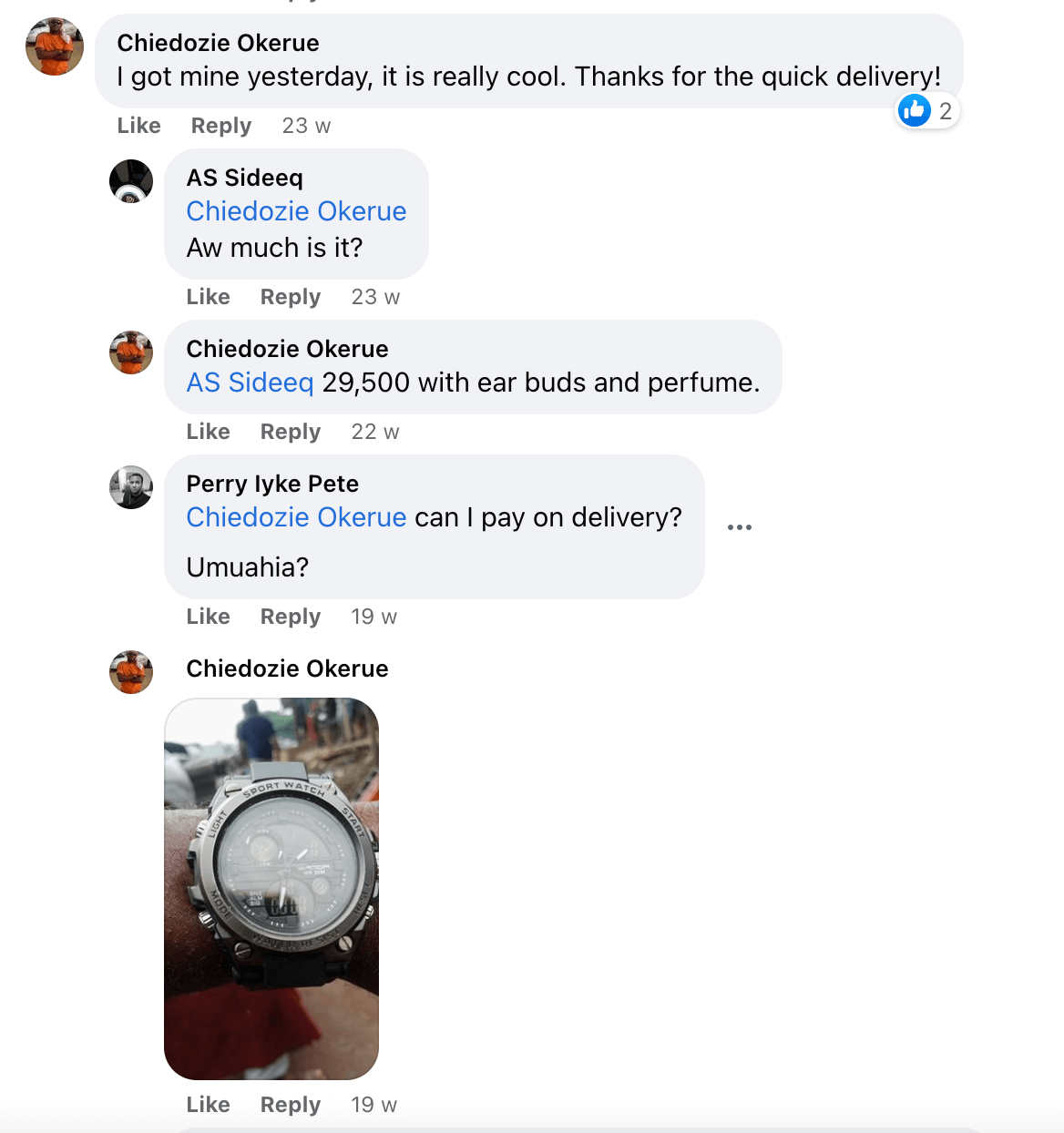Reply to Perry Iyke Pete's comment
This screenshot has height=1133, width=1064.
coord(290,617)
